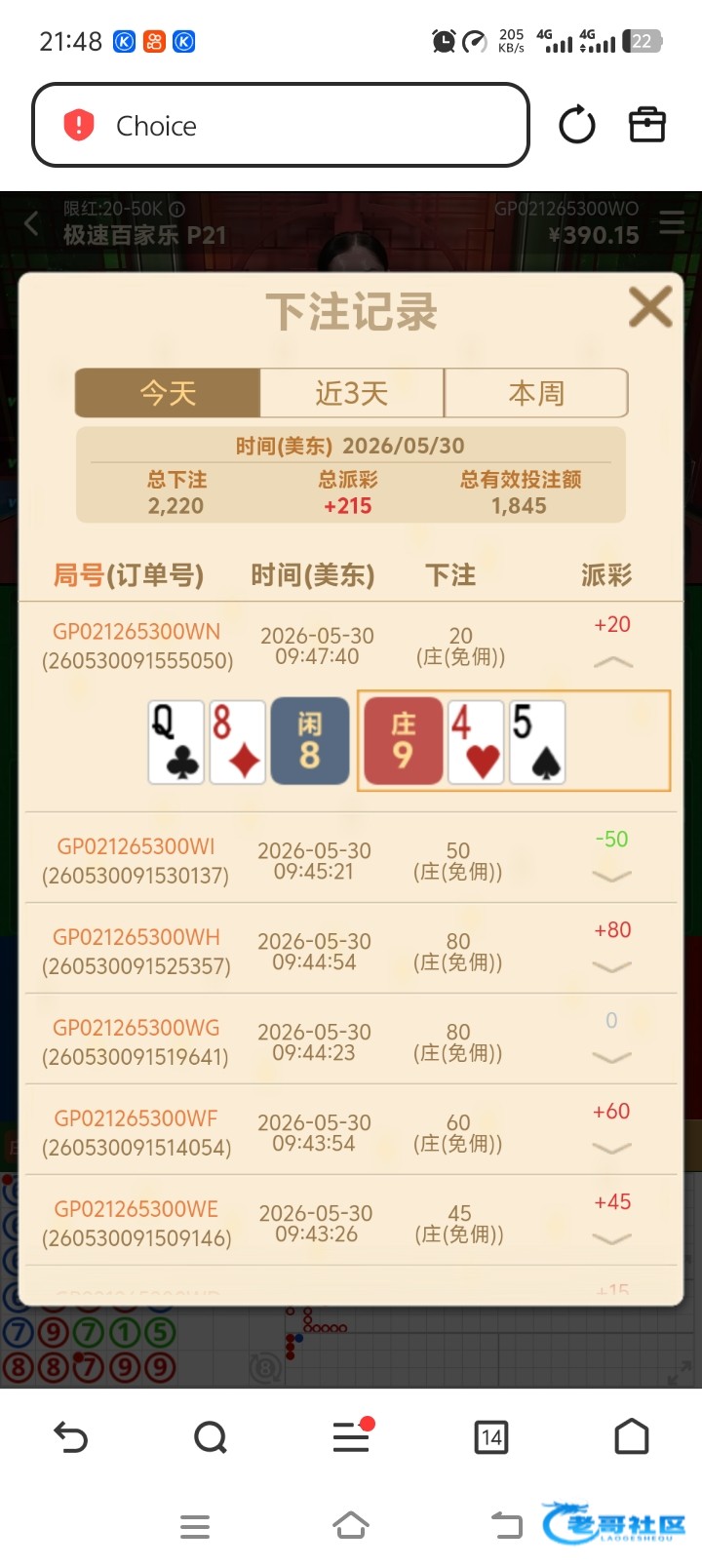The image size is (702, 1568).
Task: Open the browser search
Action: [211, 1437]
